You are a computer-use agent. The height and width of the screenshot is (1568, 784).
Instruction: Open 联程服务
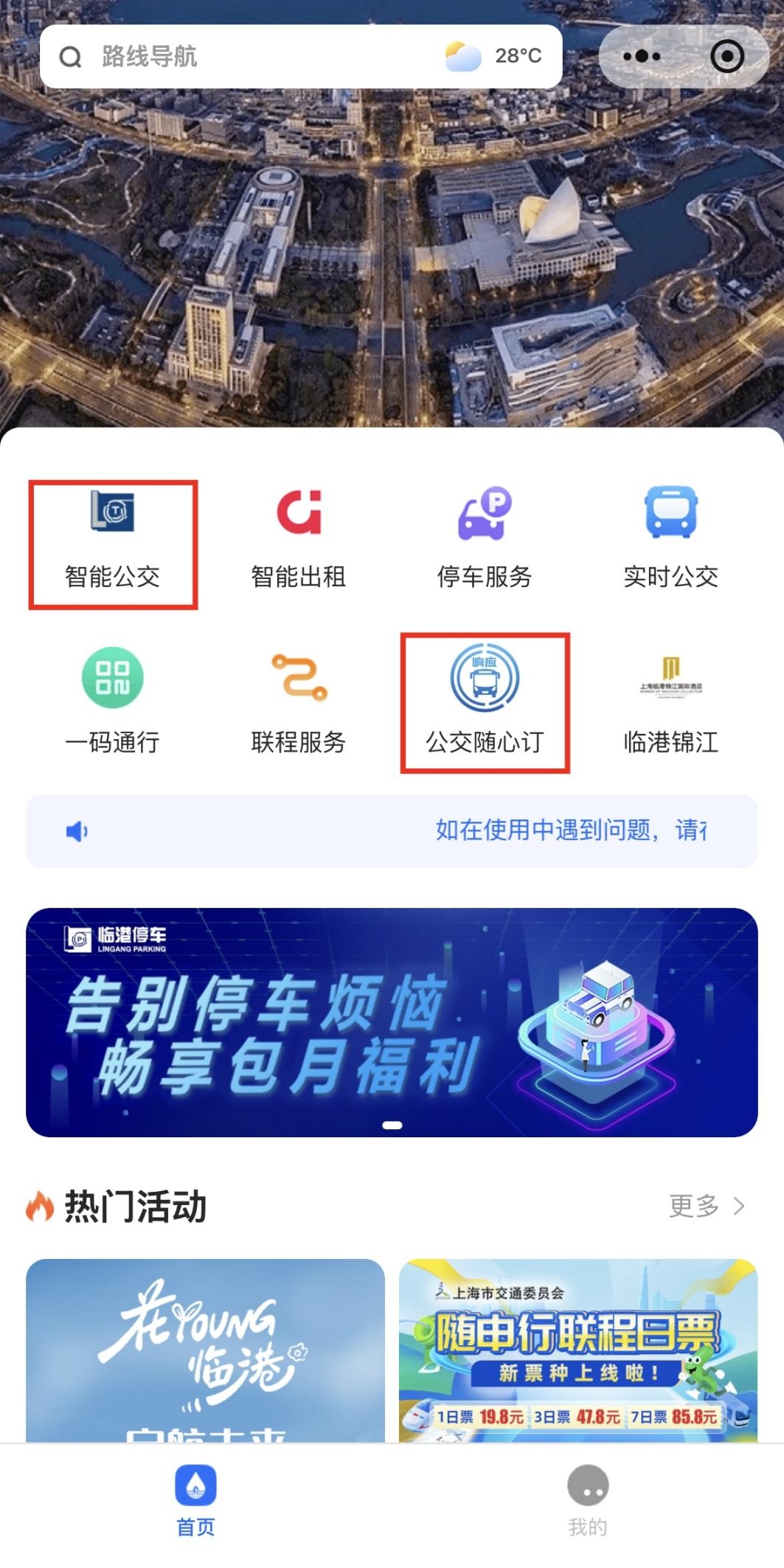(x=299, y=701)
